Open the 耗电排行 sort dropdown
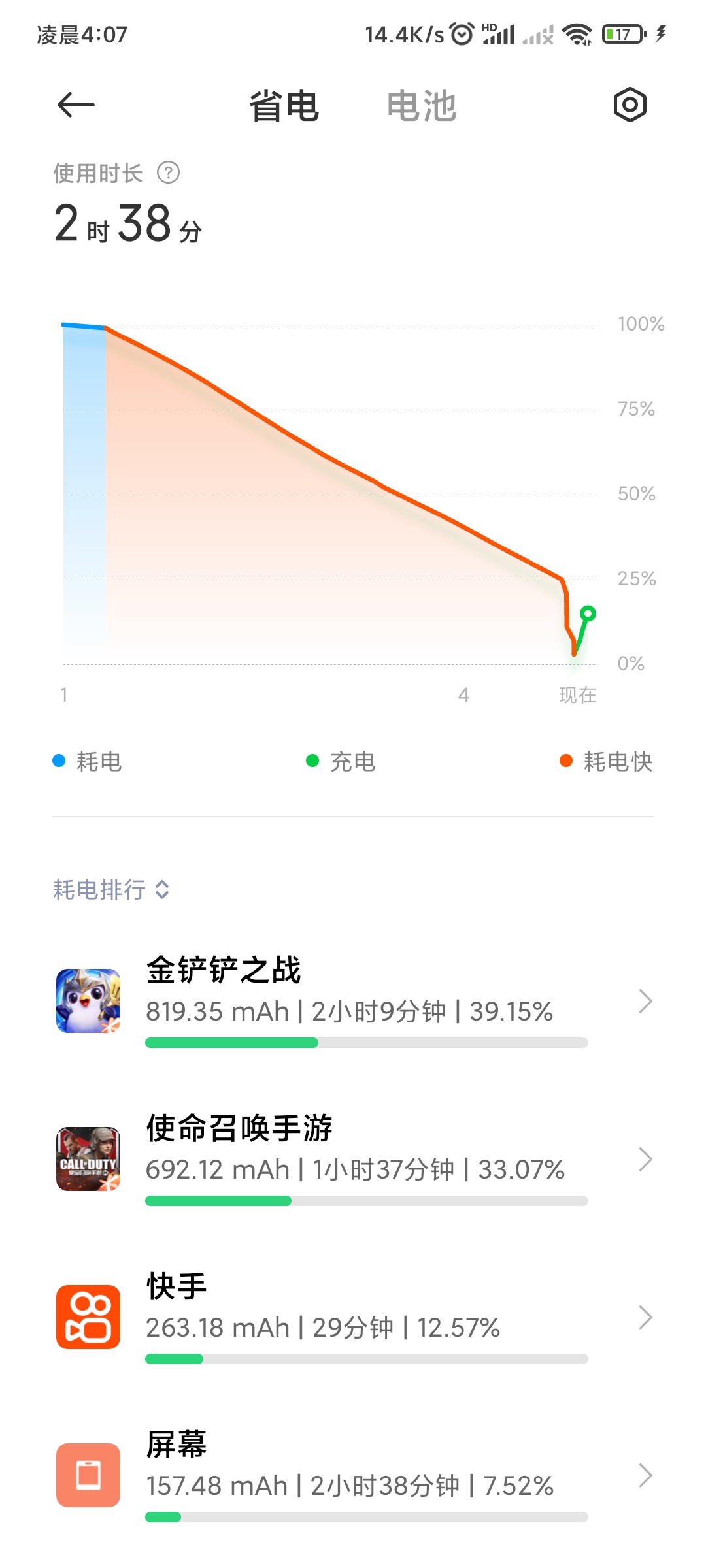The width and height of the screenshot is (706, 1568). click(111, 890)
